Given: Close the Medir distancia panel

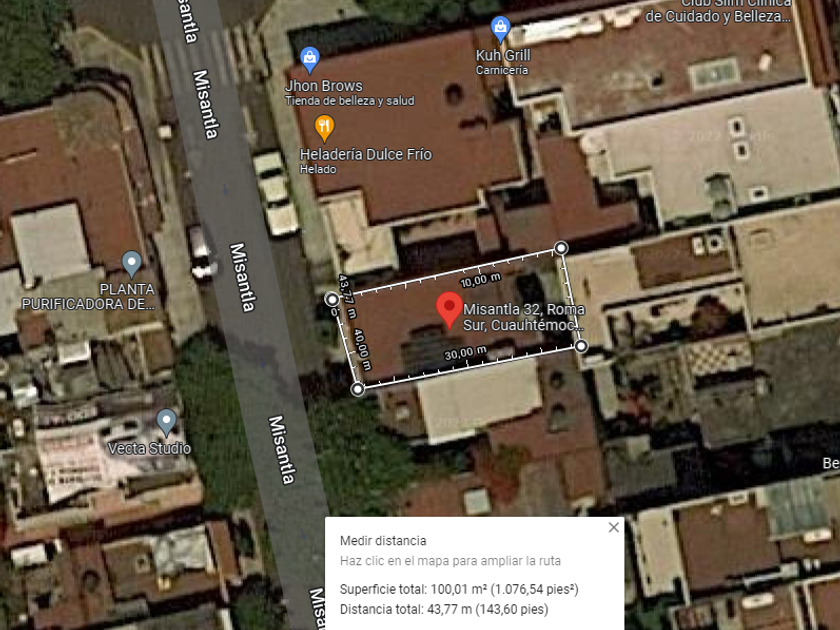Looking at the screenshot, I should 614,527.
